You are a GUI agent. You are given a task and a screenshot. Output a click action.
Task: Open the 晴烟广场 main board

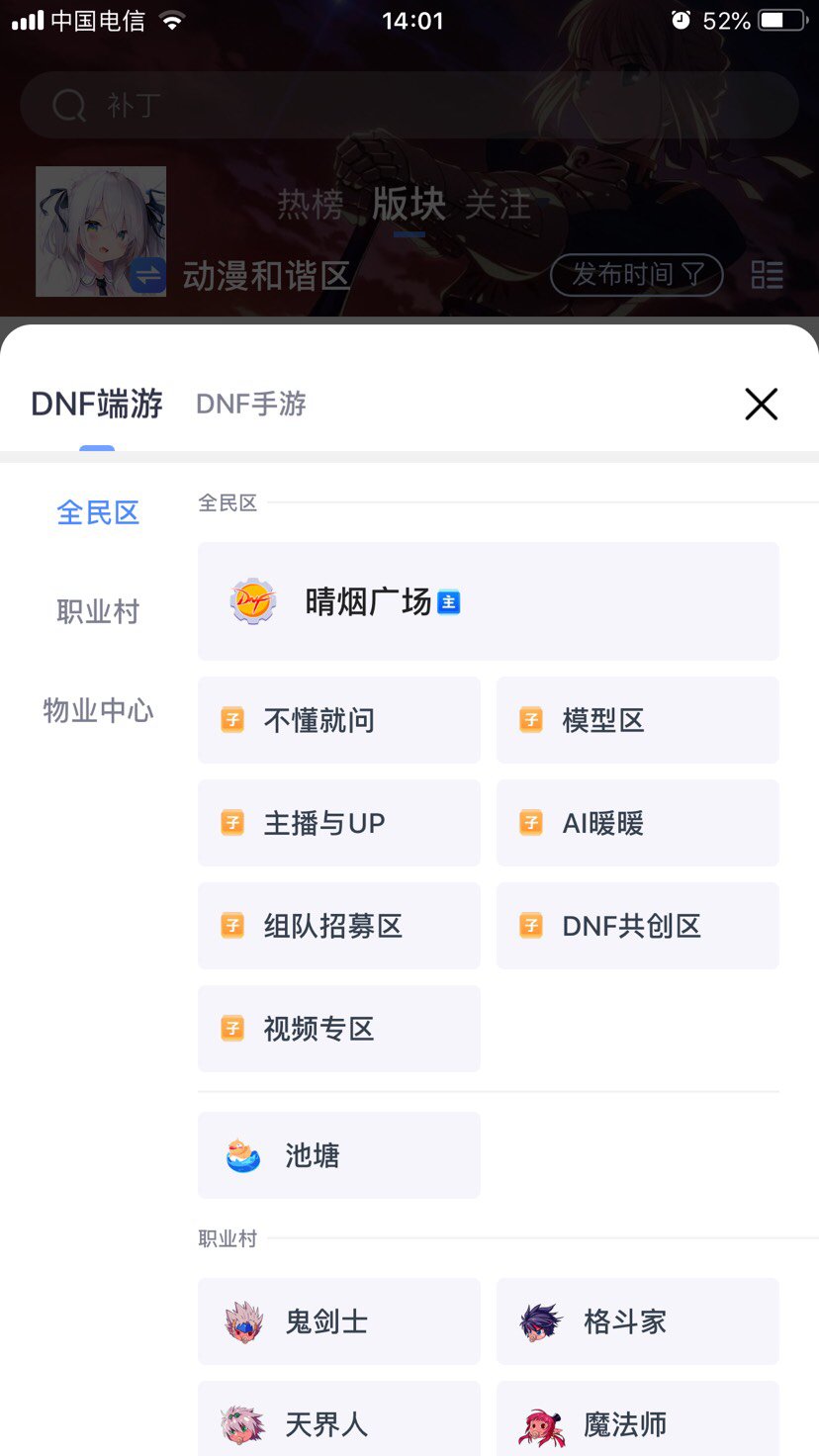489,601
